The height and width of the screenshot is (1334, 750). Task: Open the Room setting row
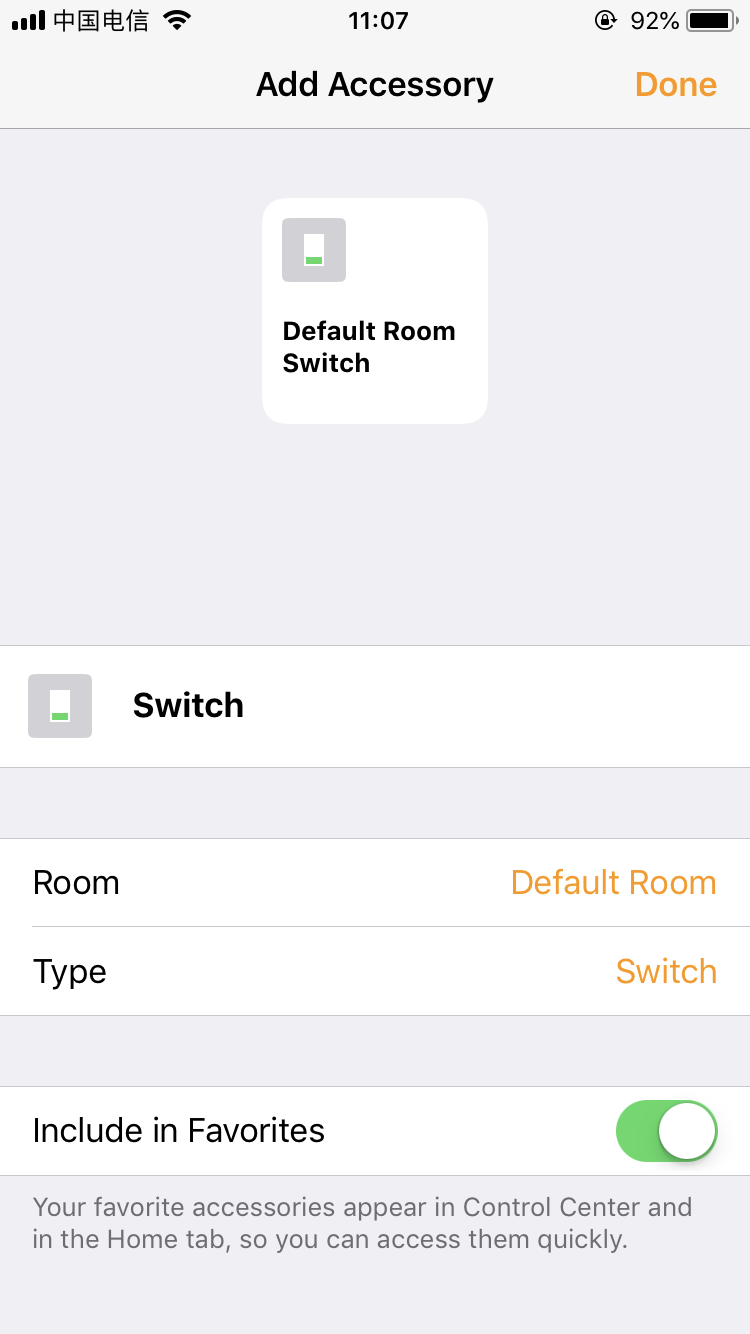(x=375, y=883)
